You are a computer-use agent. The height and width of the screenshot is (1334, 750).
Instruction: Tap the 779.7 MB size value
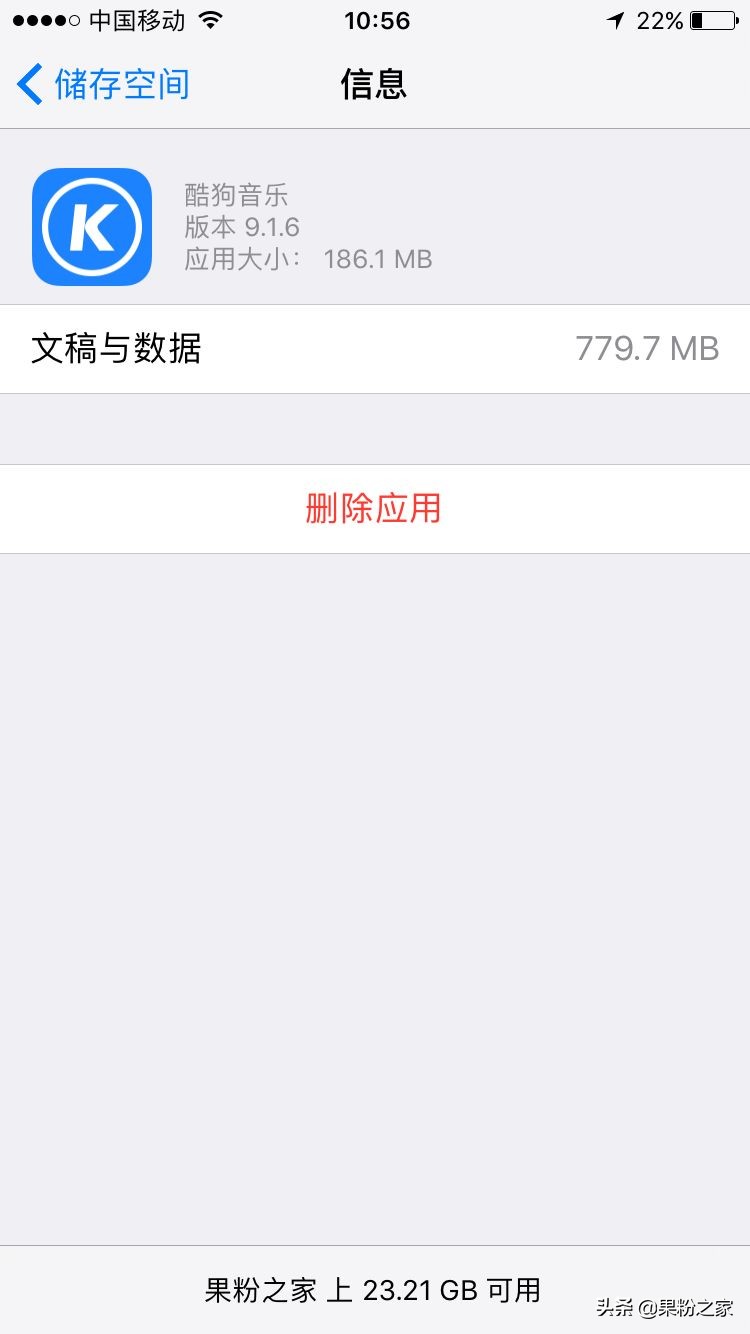[647, 349]
